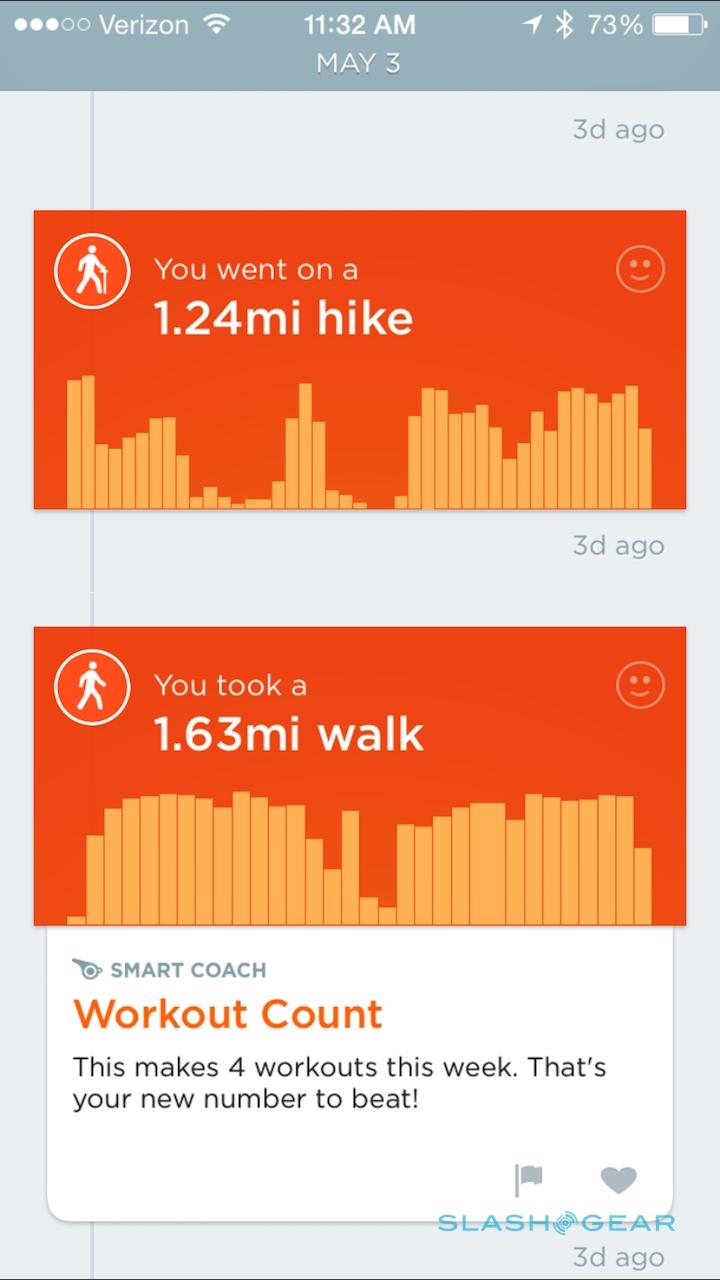Tap the smiley icon on the walk card

pos(640,685)
